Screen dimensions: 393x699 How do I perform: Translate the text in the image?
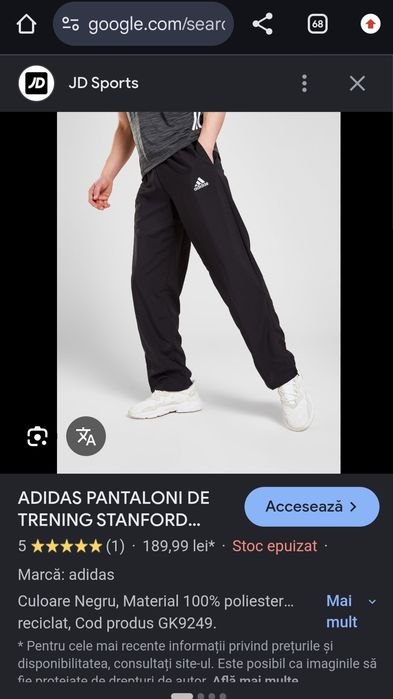(x=86, y=436)
